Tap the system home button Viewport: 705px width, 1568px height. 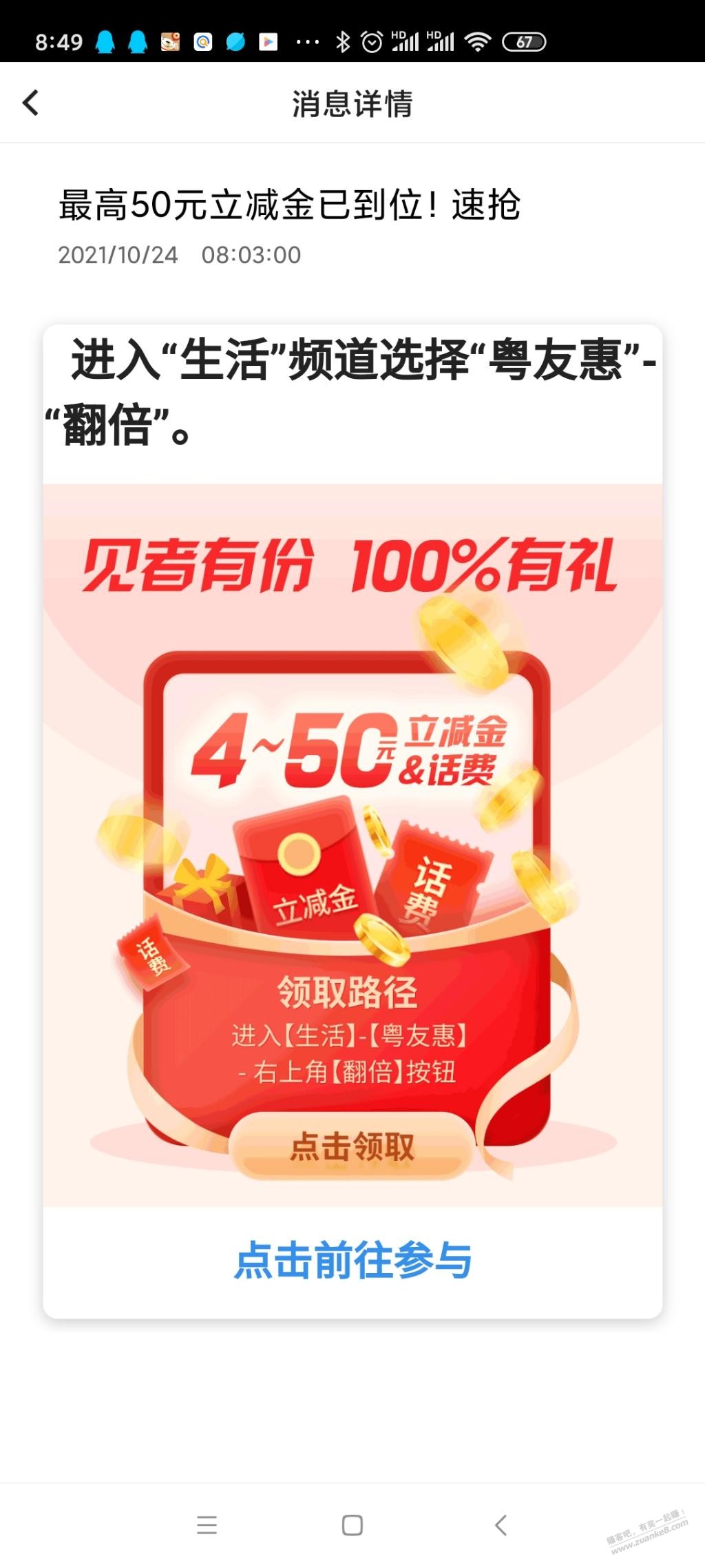point(352,1525)
